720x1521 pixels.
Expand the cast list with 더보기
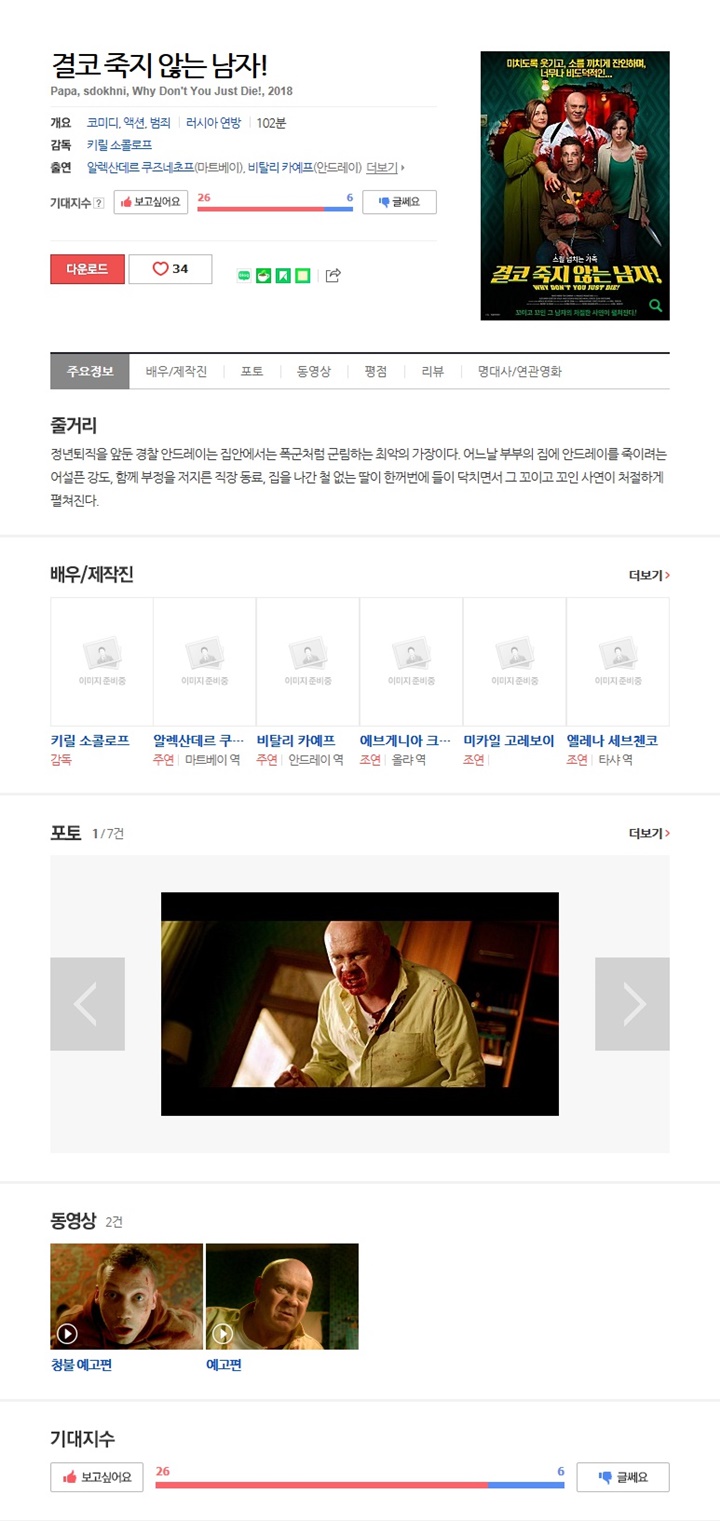[x=385, y=167]
